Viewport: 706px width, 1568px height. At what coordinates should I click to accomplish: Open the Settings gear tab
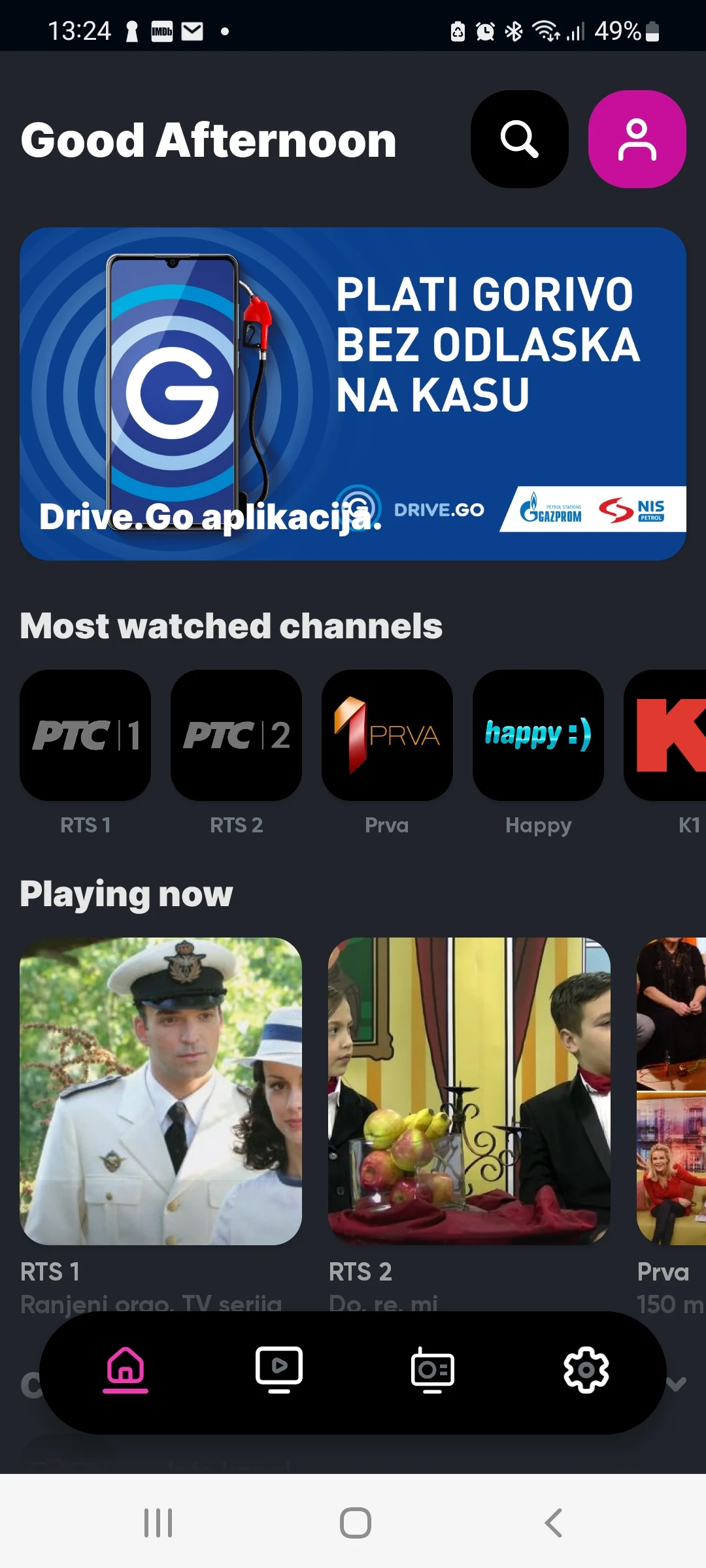[586, 1369]
